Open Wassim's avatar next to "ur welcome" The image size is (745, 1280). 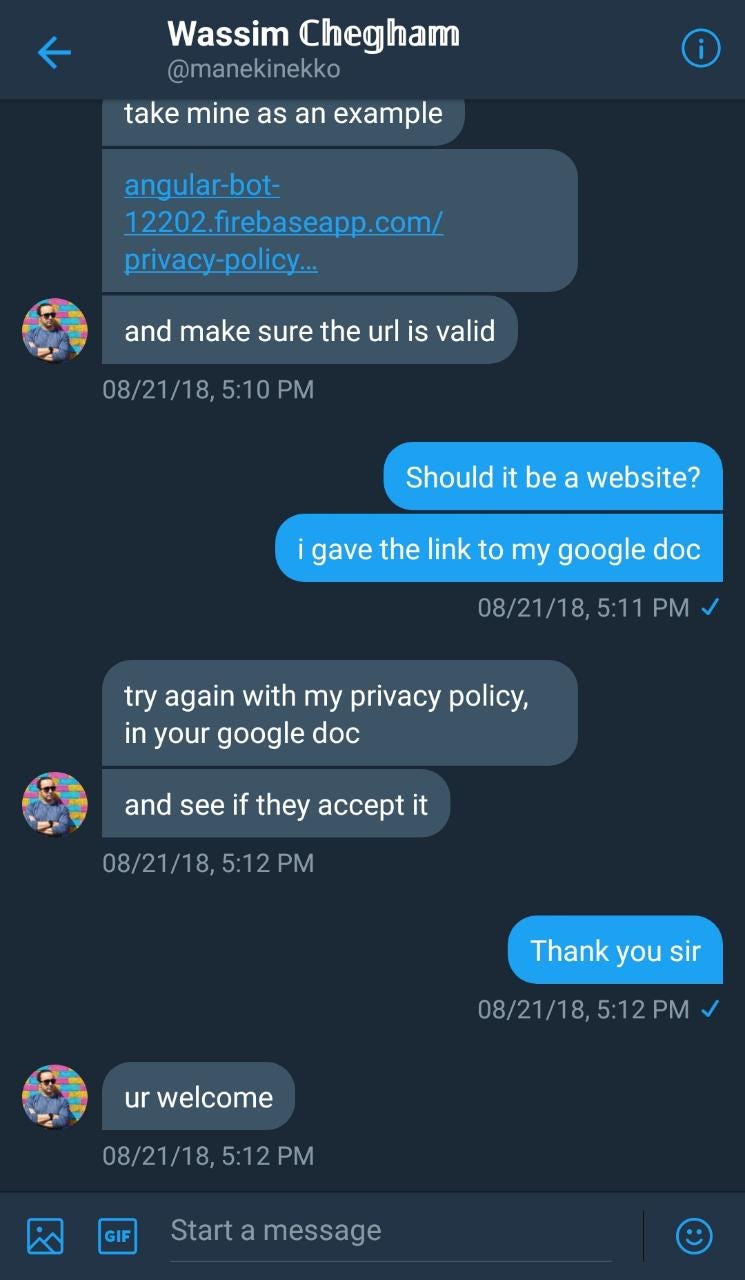pos(55,1097)
